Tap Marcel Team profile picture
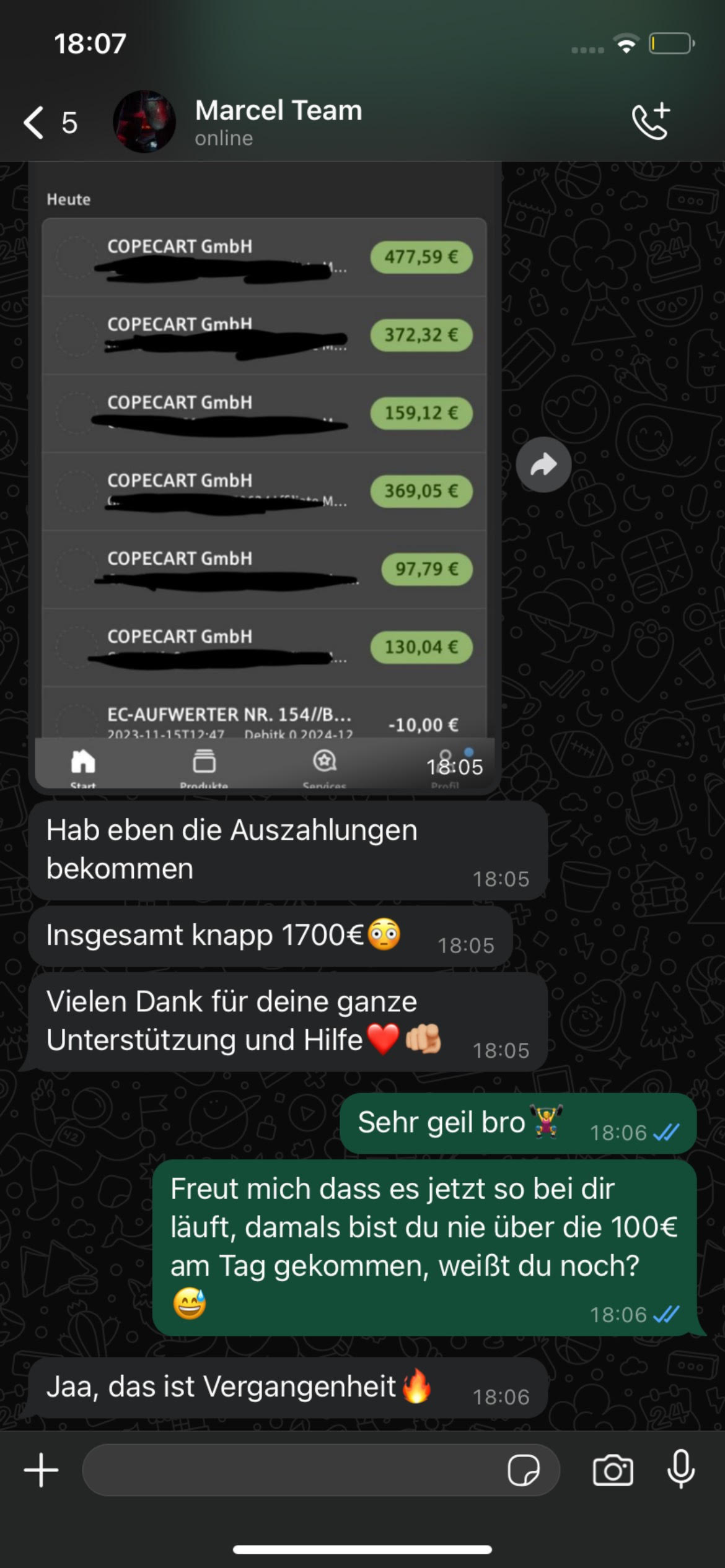The width and height of the screenshot is (725, 1568). pyautogui.click(x=144, y=121)
